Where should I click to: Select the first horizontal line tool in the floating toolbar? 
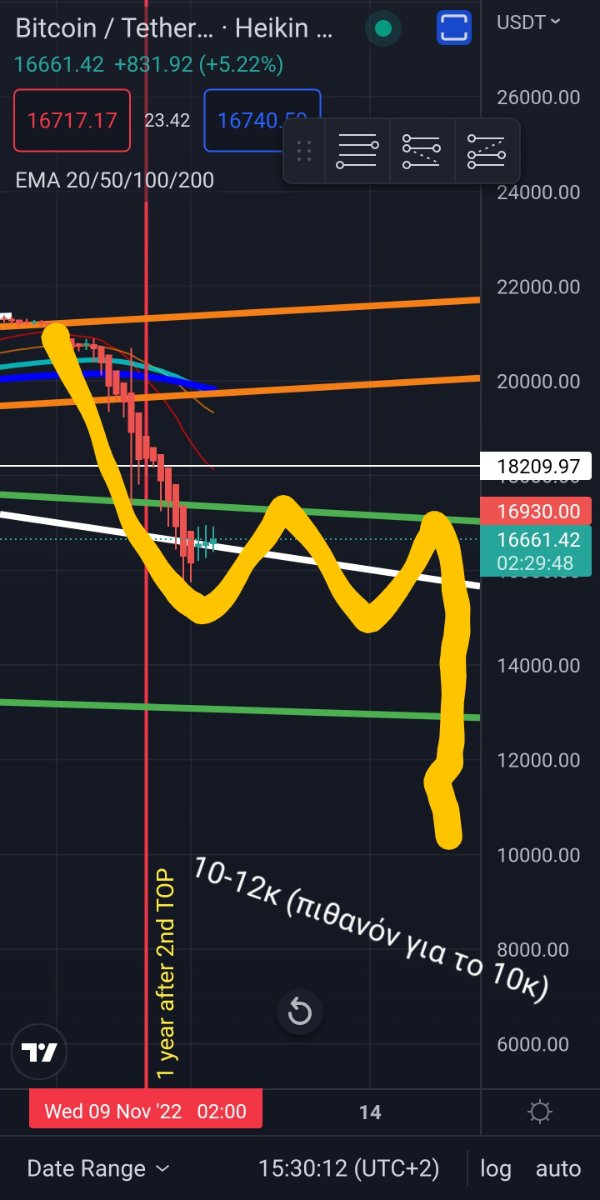pyautogui.click(x=357, y=151)
